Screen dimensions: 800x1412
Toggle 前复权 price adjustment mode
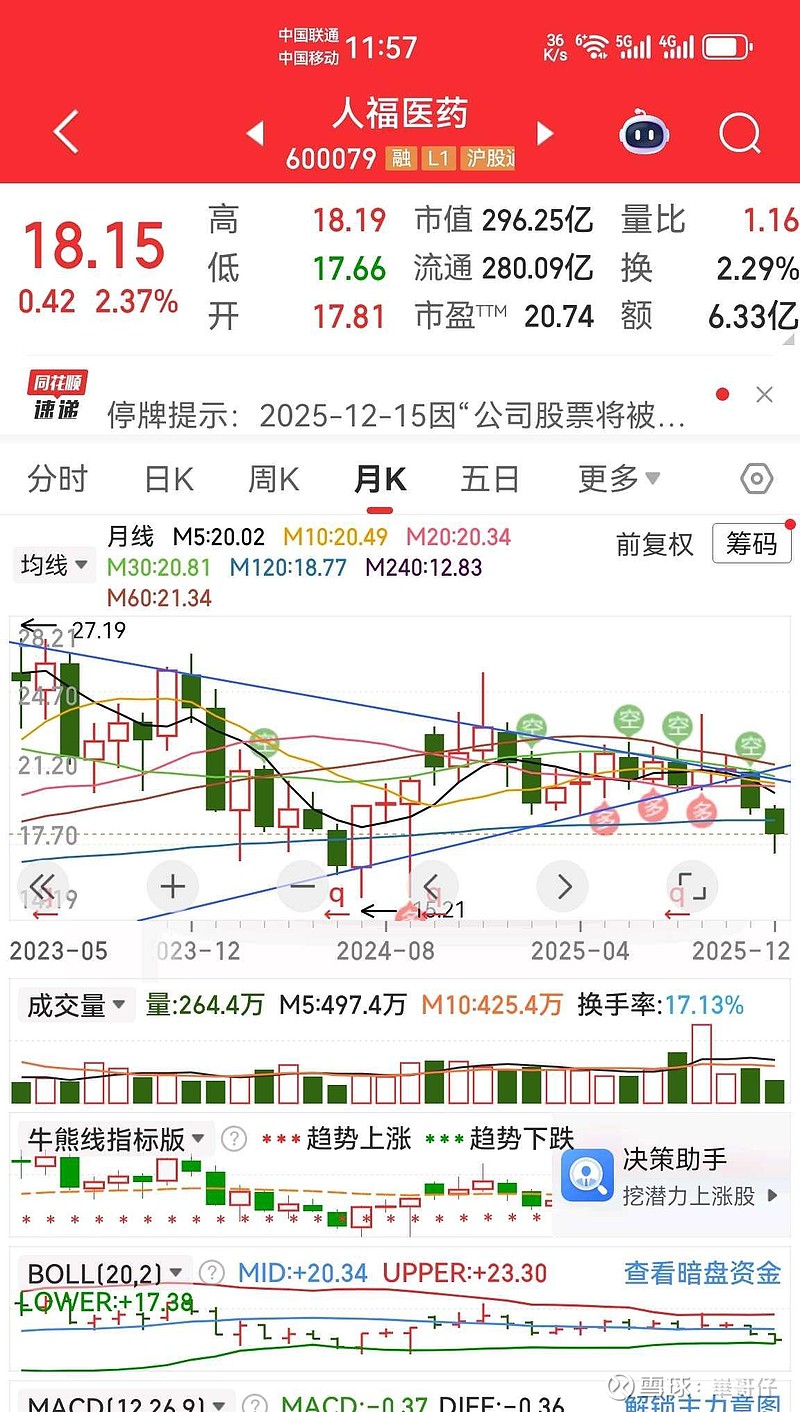(656, 545)
